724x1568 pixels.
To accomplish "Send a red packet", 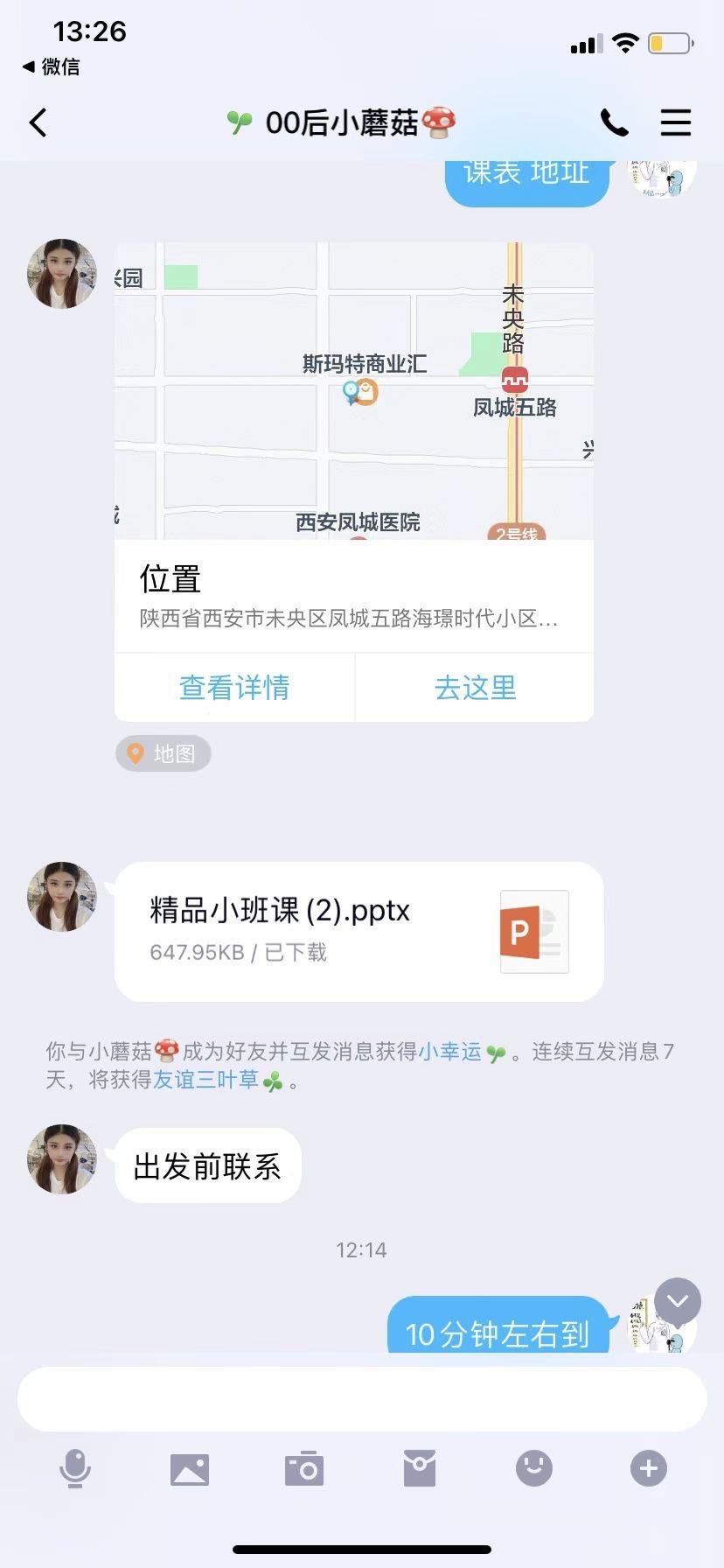I will tap(420, 1468).
